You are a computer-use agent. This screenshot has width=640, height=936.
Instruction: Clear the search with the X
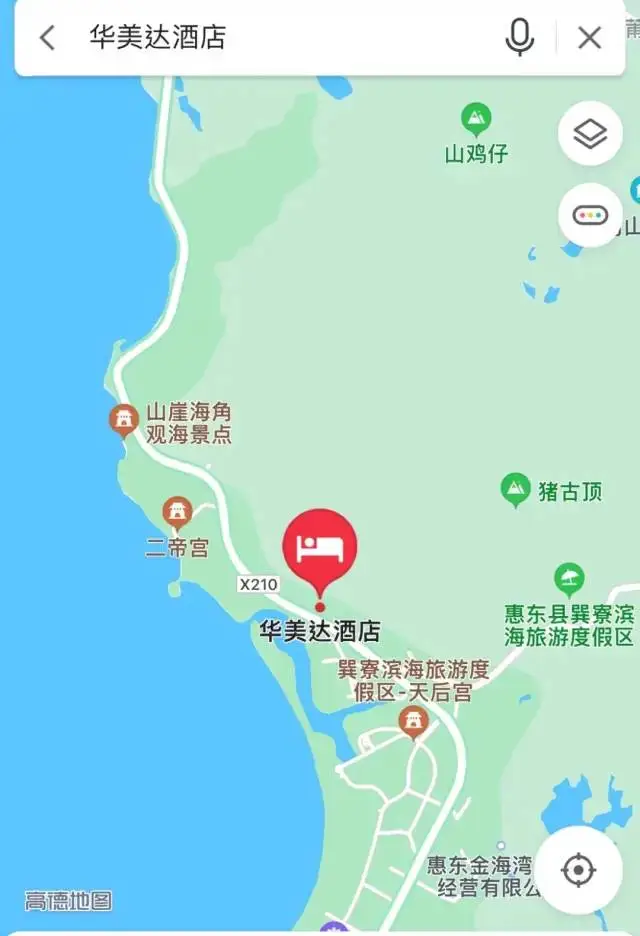click(590, 38)
